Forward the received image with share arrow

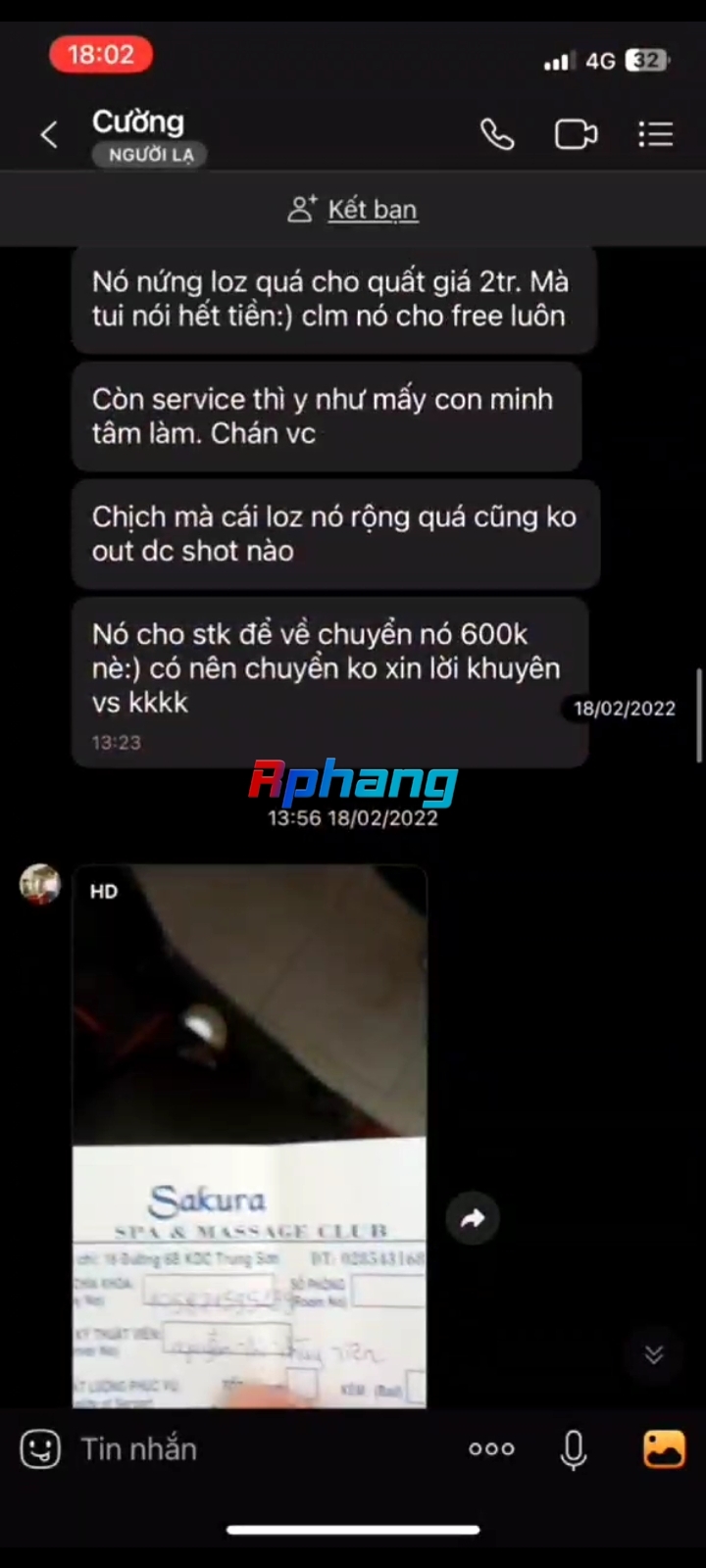473,1218
